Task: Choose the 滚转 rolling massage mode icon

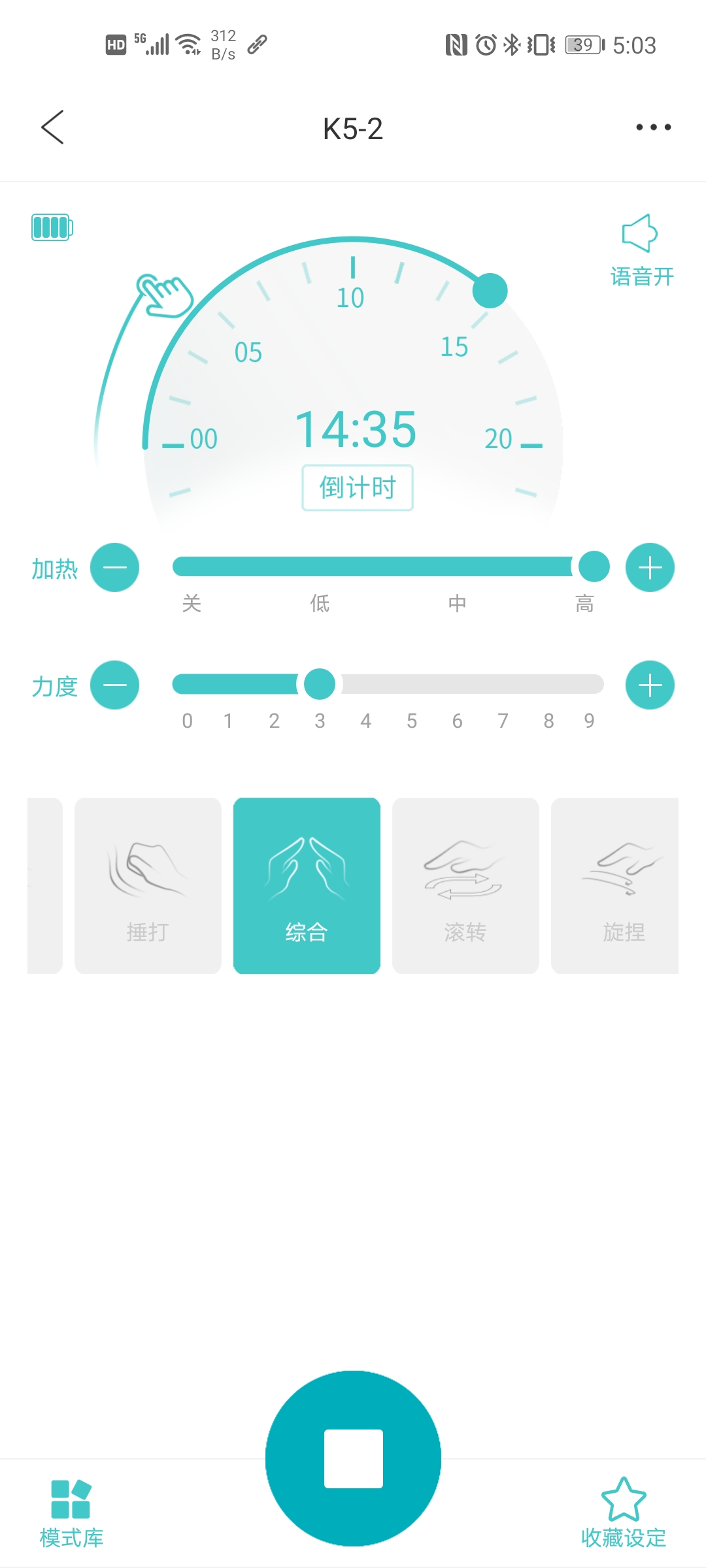Action: [x=465, y=885]
